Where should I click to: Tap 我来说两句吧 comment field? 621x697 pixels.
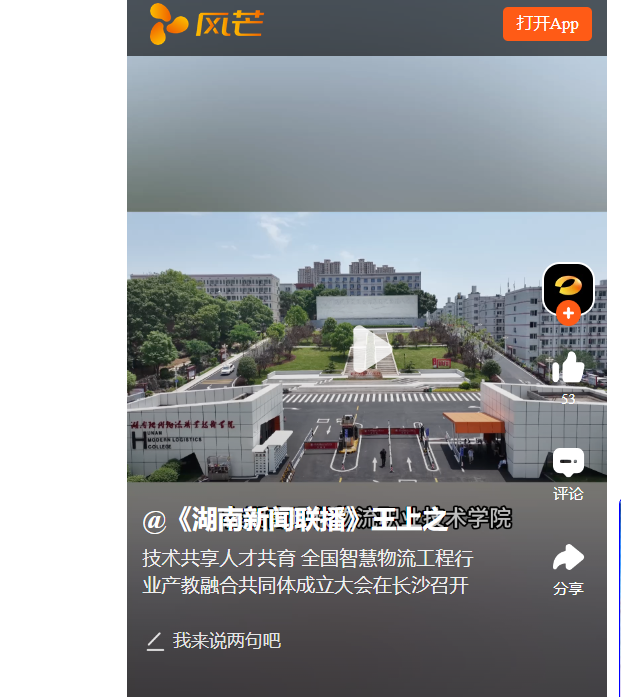point(226,641)
